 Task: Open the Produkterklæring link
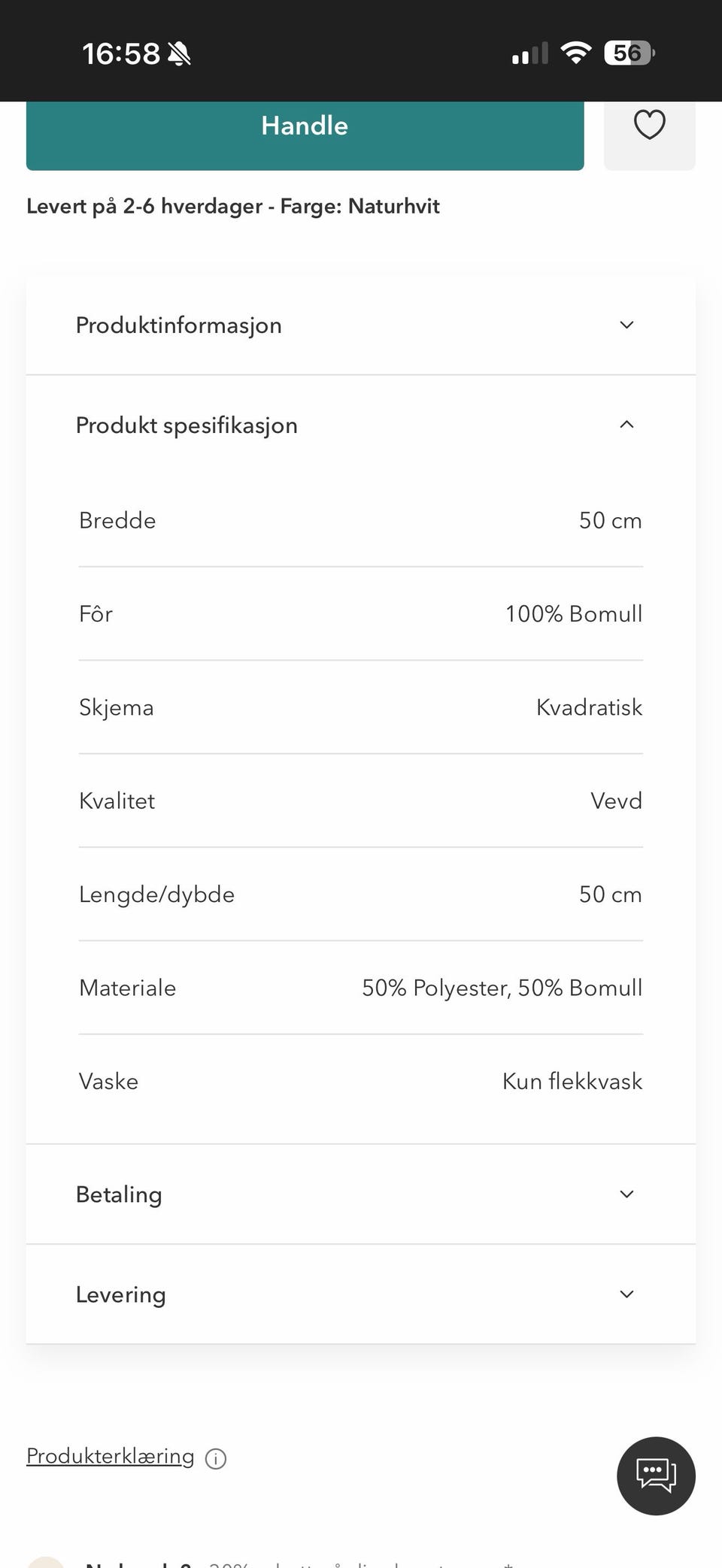pyautogui.click(x=109, y=1457)
